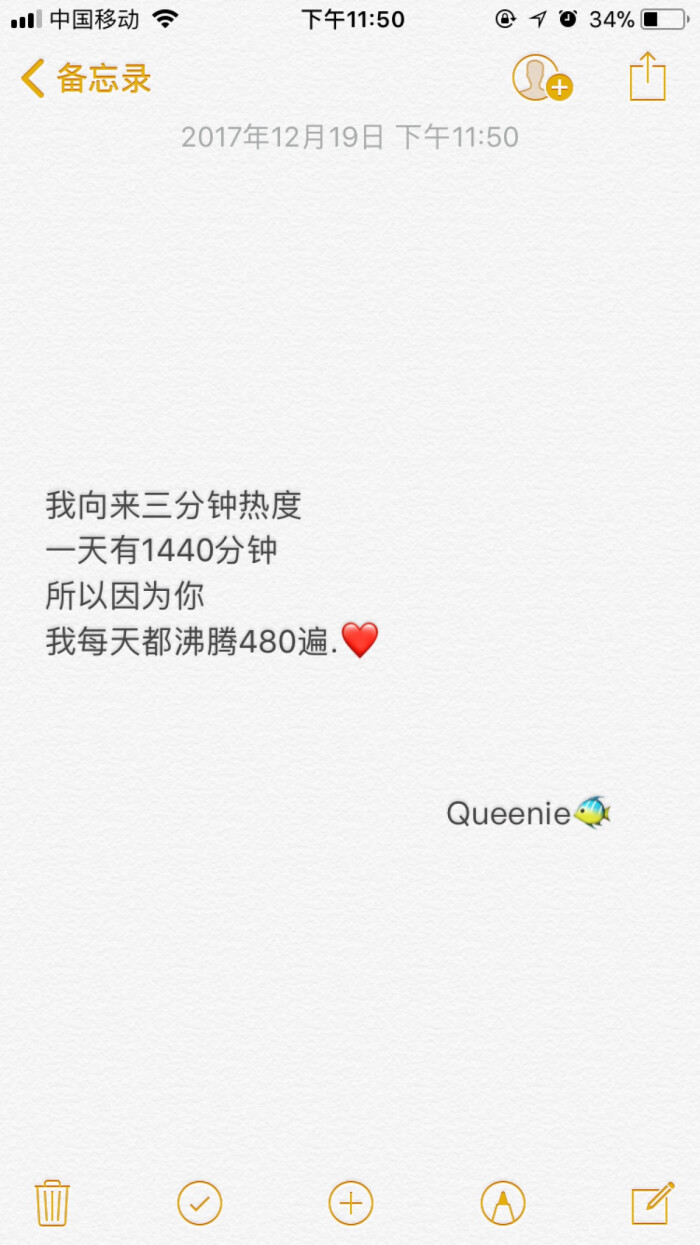700x1245 pixels.
Task: Open the share sheet
Action: (x=647, y=77)
